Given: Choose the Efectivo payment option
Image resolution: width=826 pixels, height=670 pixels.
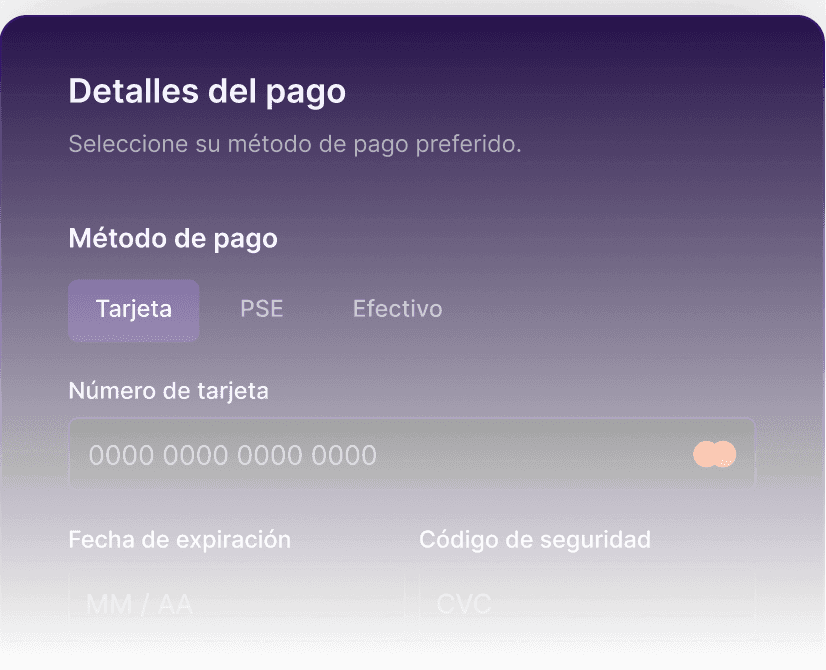Looking at the screenshot, I should (x=397, y=310).
